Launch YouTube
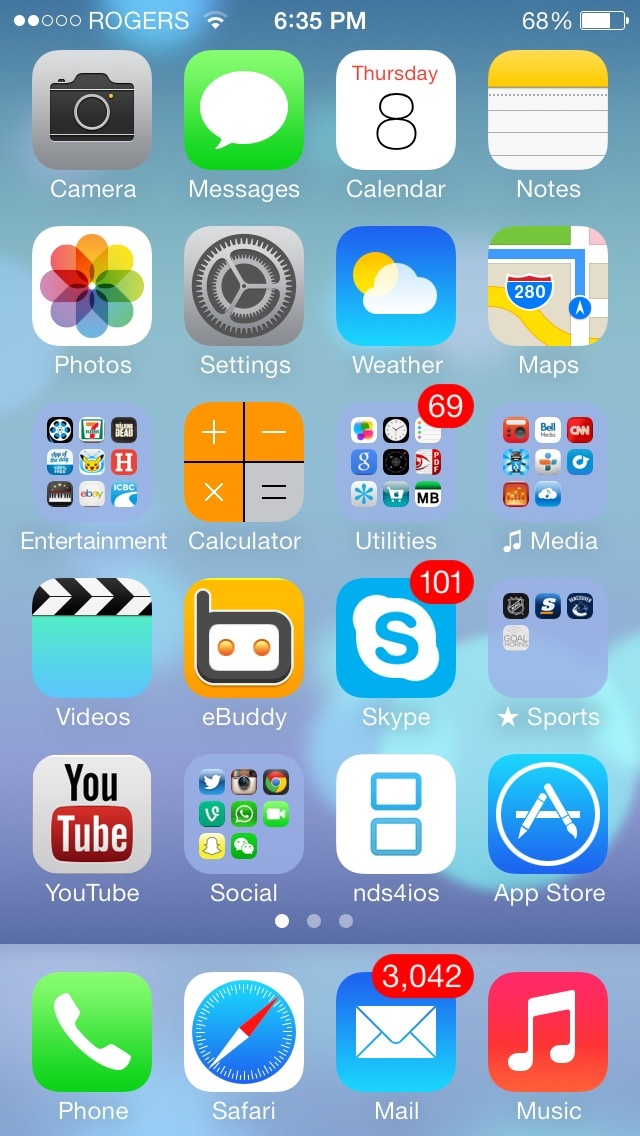This screenshot has height=1136, width=640. tap(92, 814)
